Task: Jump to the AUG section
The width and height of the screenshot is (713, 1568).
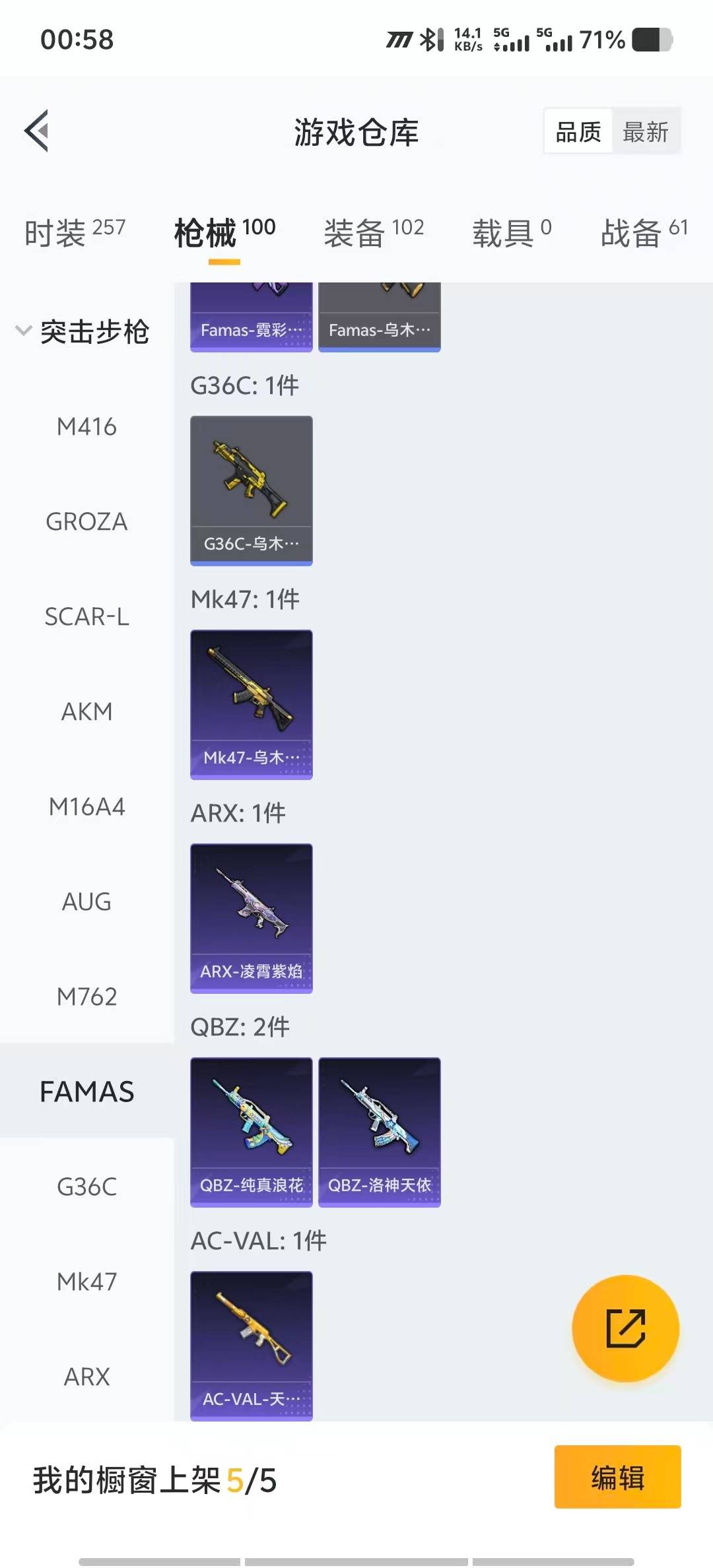Action: [x=86, y=902]
